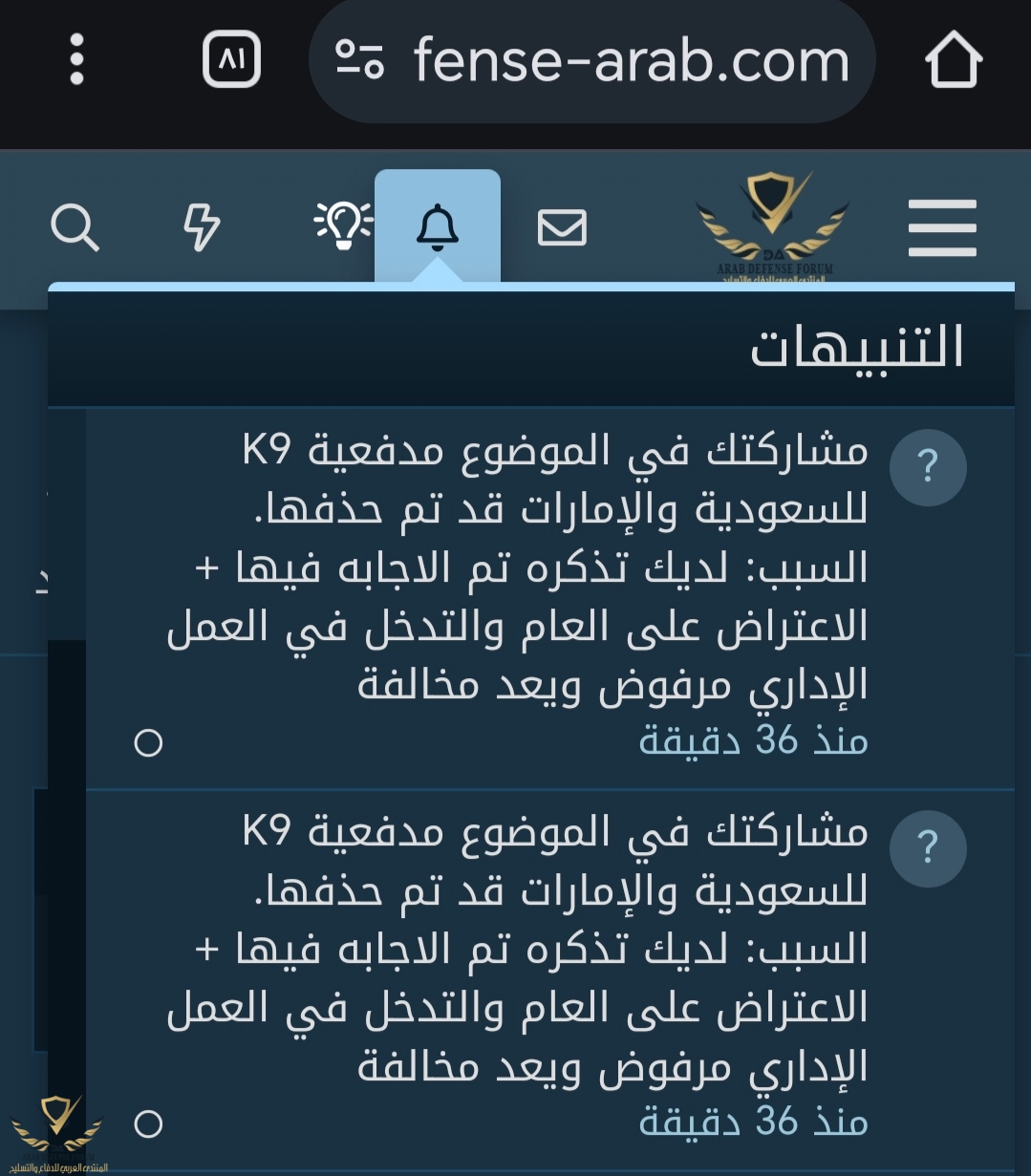Viewport: 1031px width, 1176px height.
Task: Tap the address bar showing fense-arab.com
Action: pyautogui.click(x=592, y=62)
